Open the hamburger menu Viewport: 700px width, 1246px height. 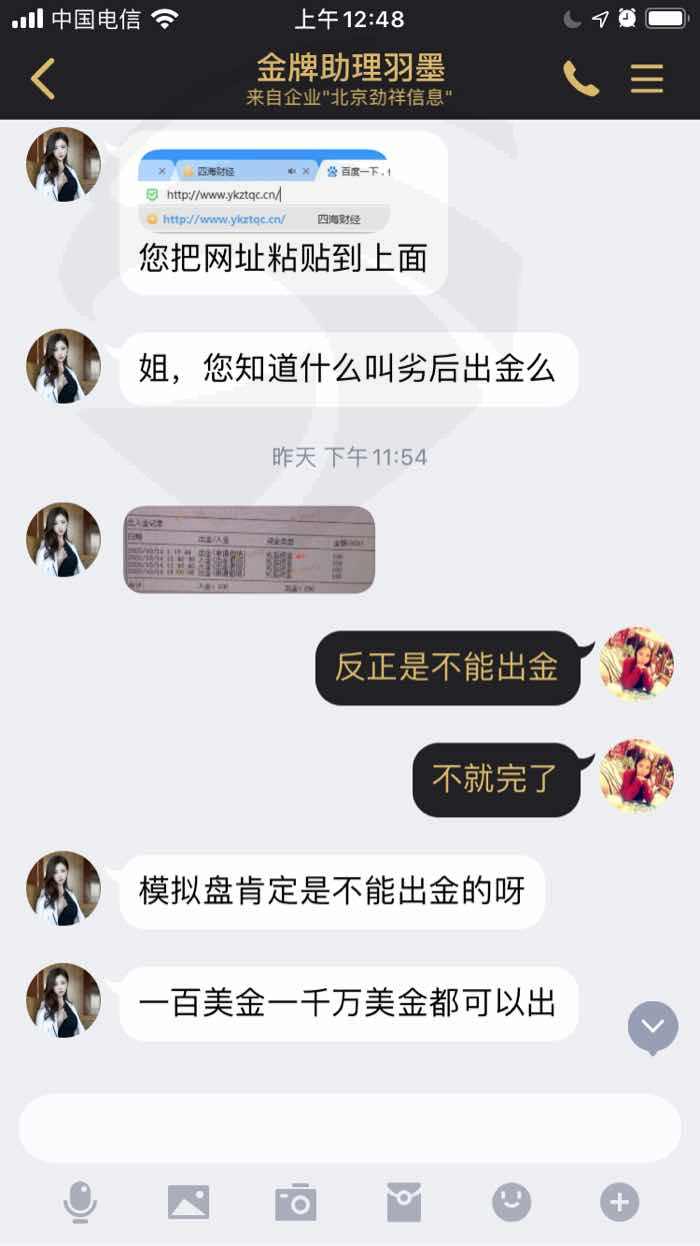647,78
